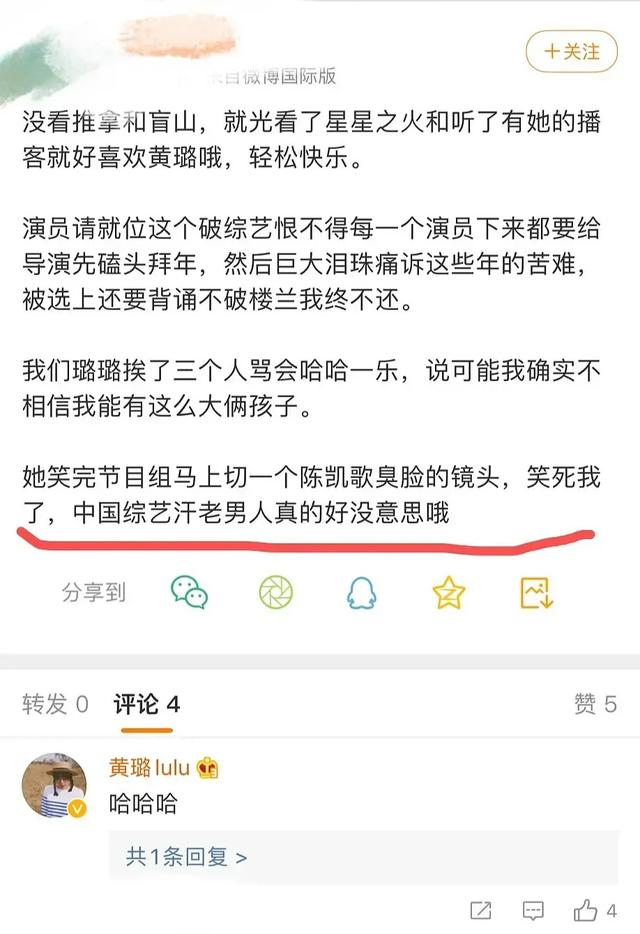Share the post to Qzone star icon

click(x=449, y=592)
